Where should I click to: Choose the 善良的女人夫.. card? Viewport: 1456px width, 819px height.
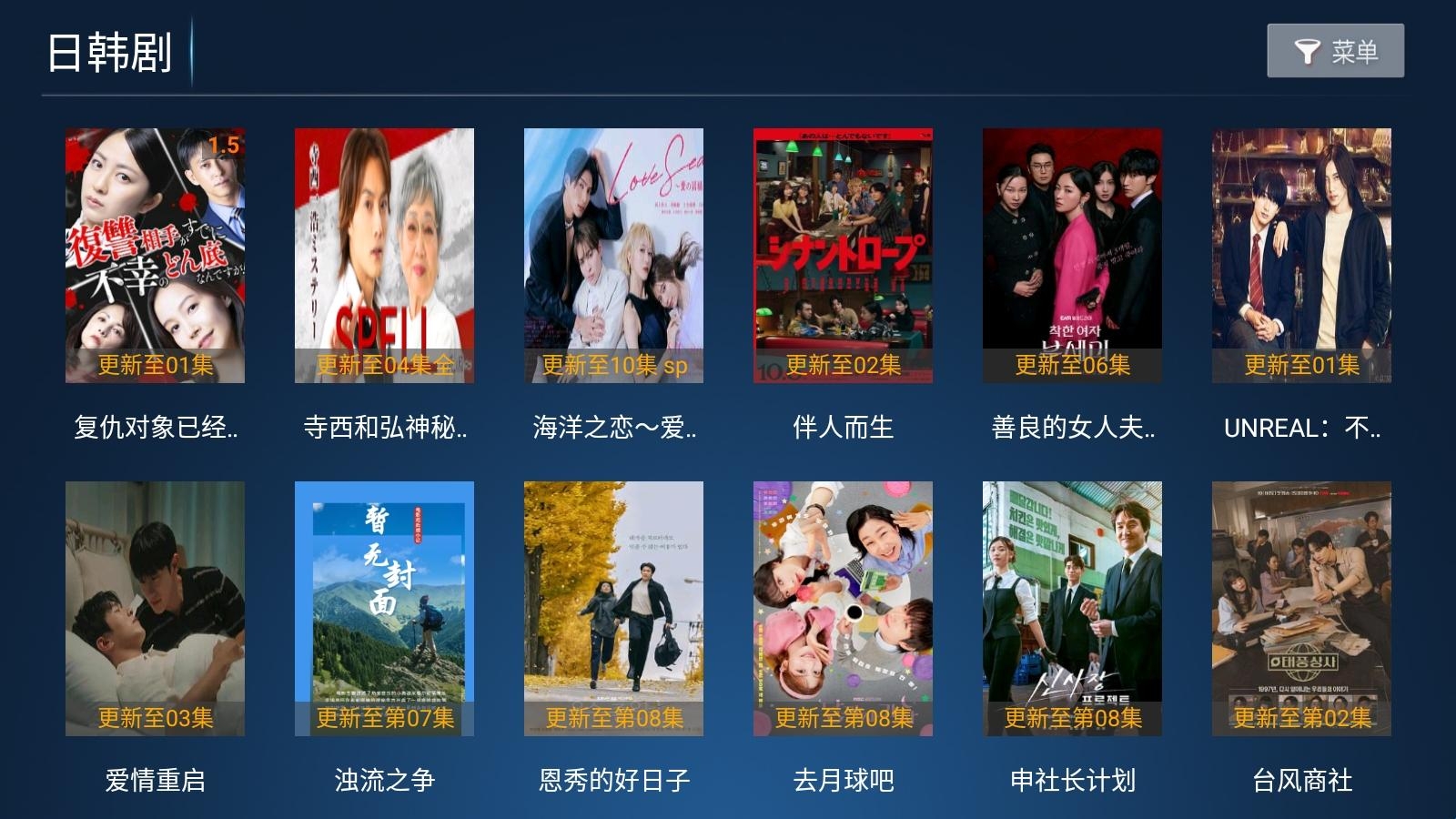pos(1072,256)
